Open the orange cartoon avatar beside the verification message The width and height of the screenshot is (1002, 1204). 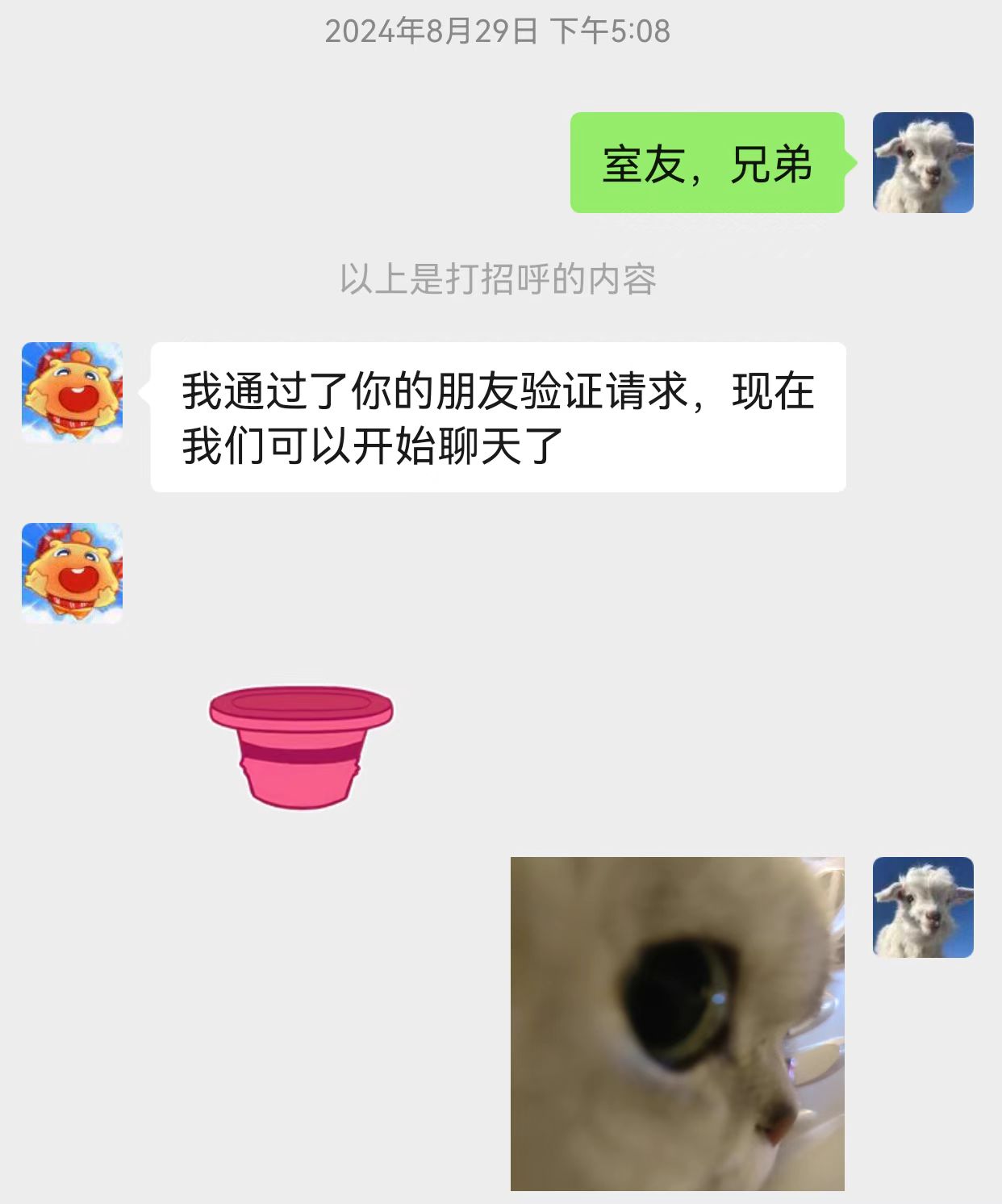coord(72,392)
